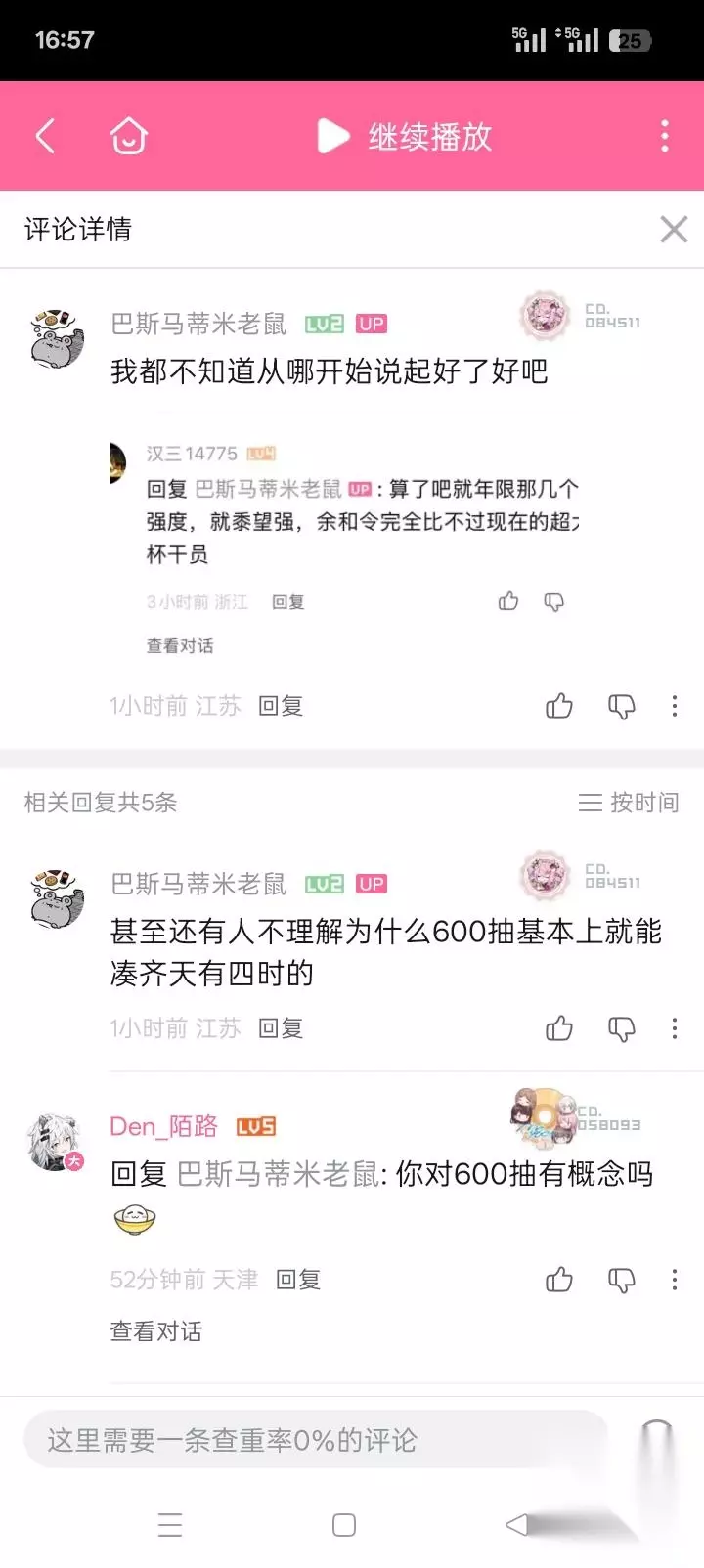This screenshot has height=1568, width=704.
Task: Open more options on Den_陌路's reply
Action: [675, 1280]
